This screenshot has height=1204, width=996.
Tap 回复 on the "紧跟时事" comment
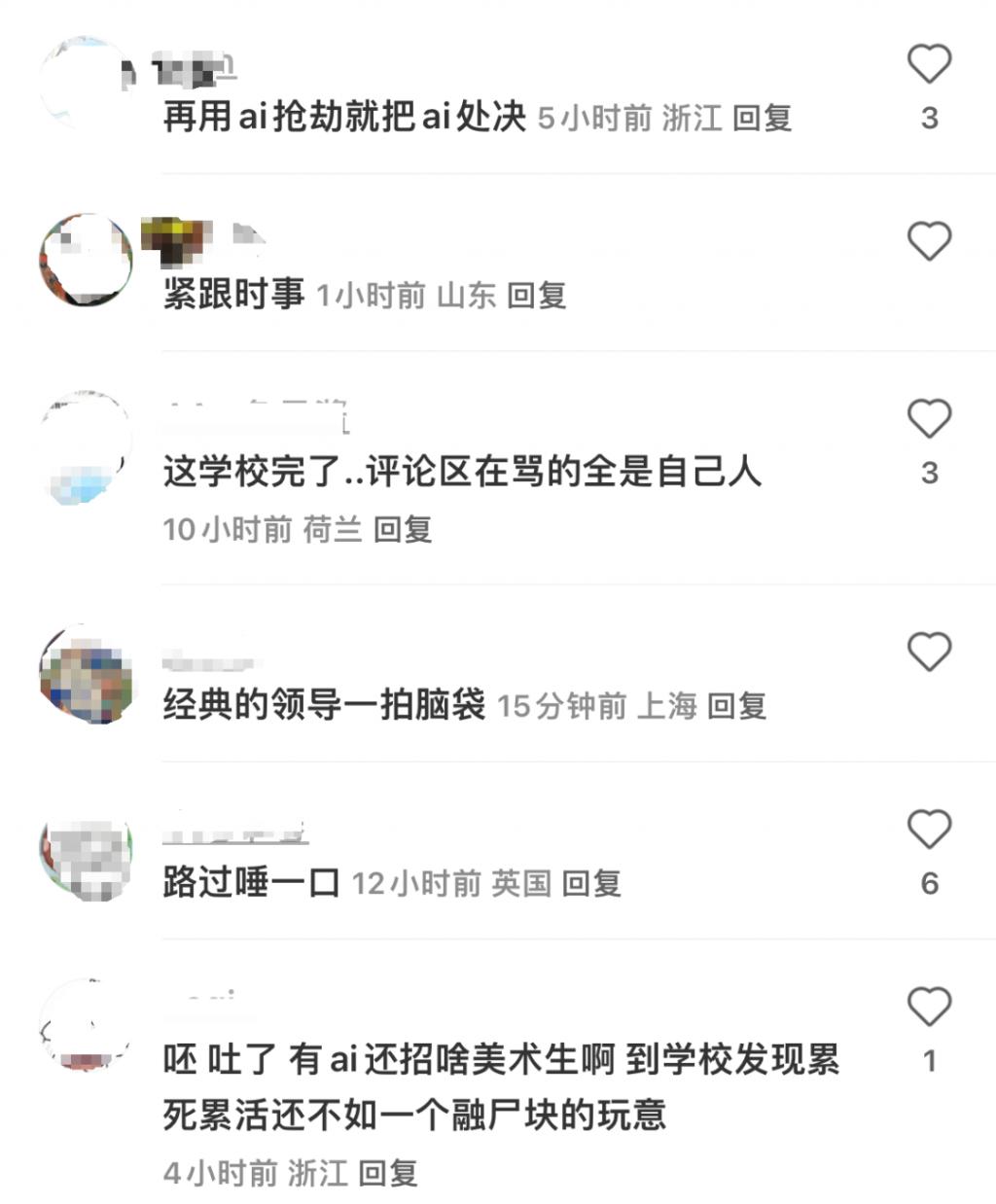tap(537, 296)
